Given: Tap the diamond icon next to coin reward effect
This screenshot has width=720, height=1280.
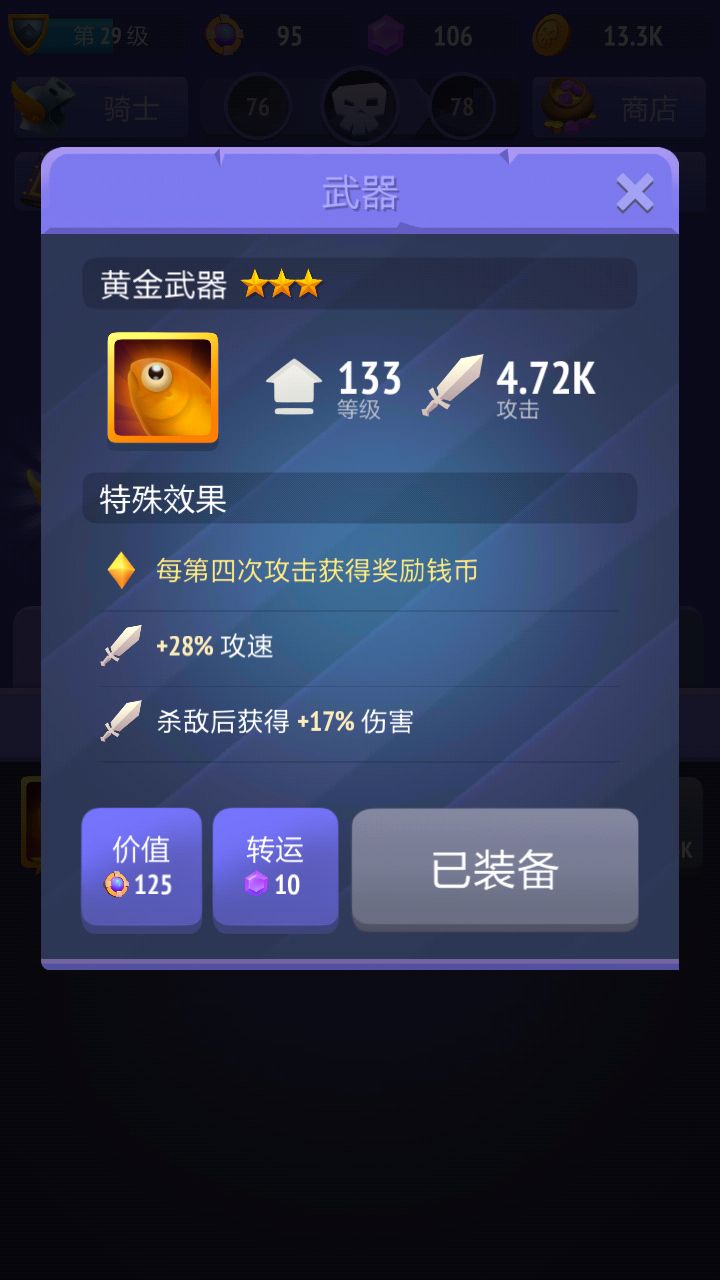Looking at the screenshot, I should 120,570.
